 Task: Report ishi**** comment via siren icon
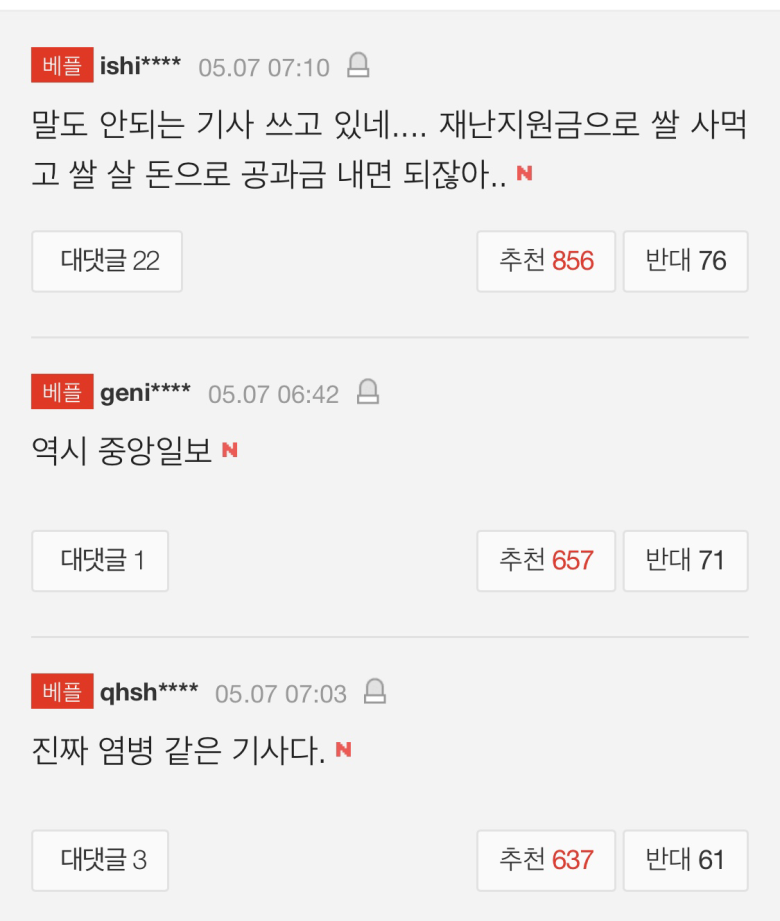[x=358, y=66]
